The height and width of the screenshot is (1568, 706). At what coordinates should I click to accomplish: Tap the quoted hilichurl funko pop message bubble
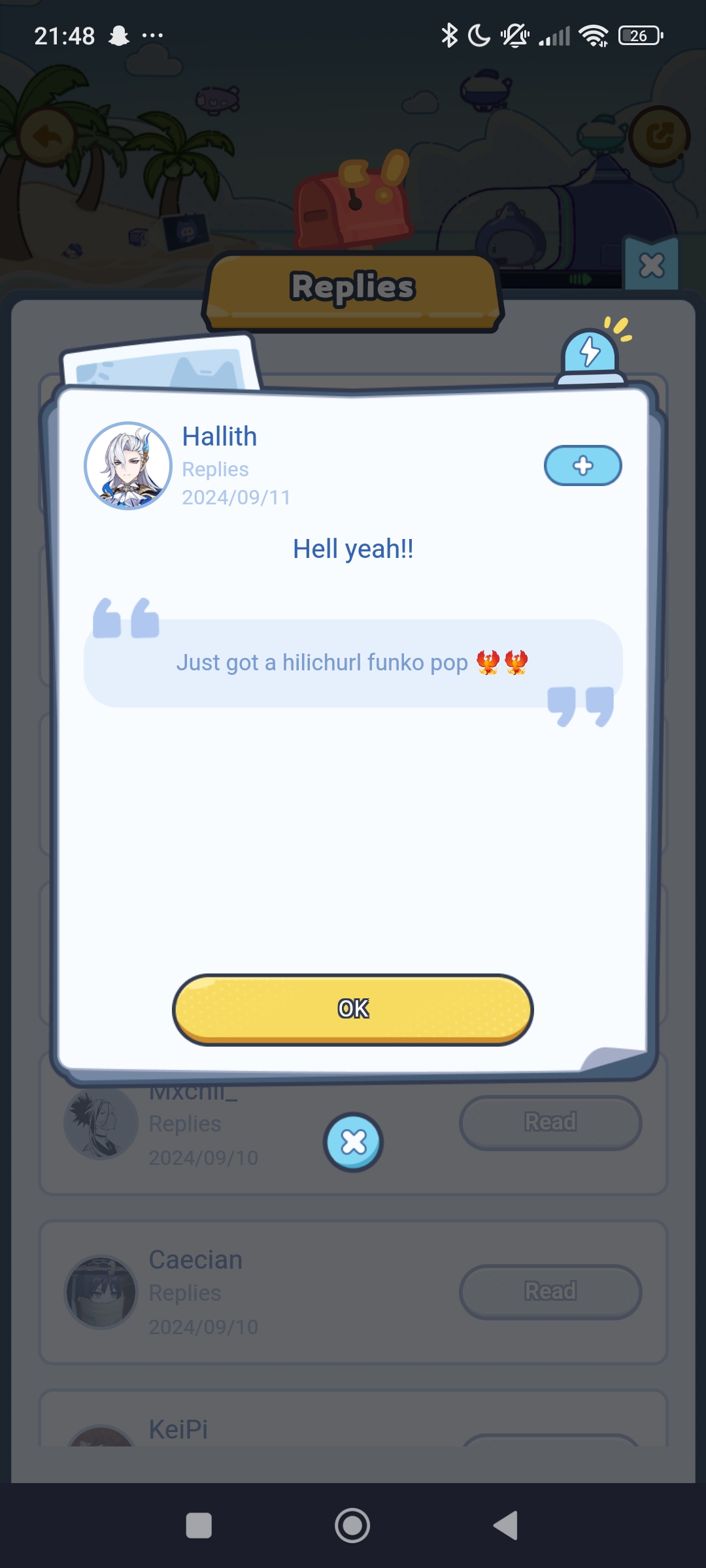pos(352,662)
